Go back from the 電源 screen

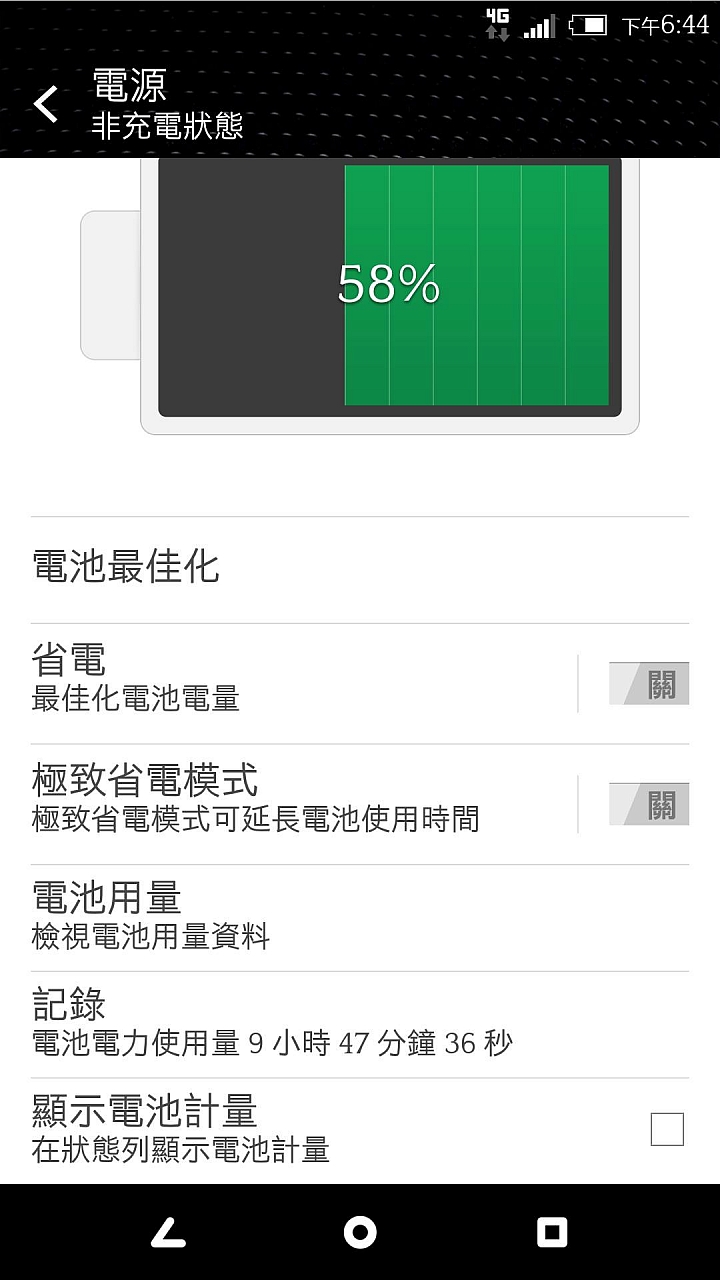click(47, 104)
